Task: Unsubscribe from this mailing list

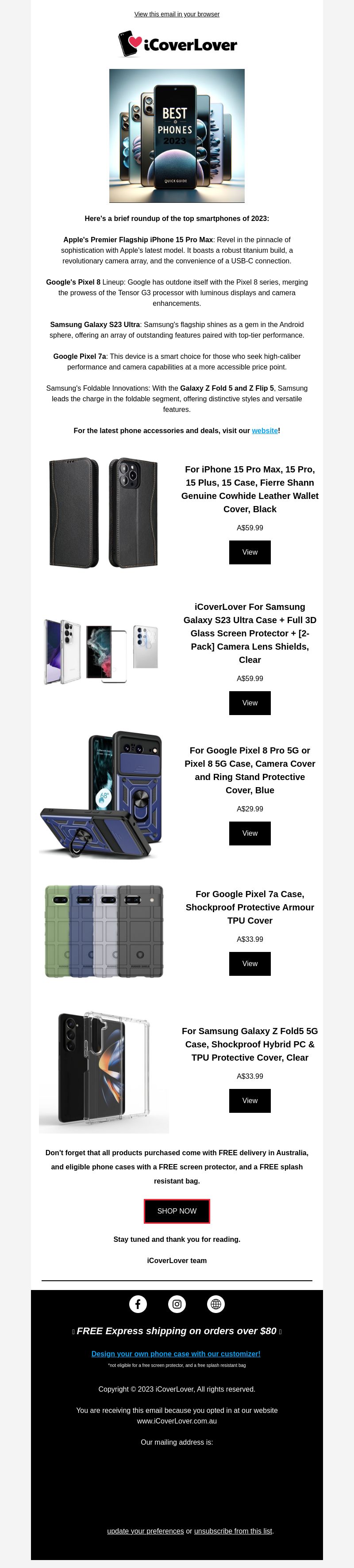Action: (x=233, y=1531)
